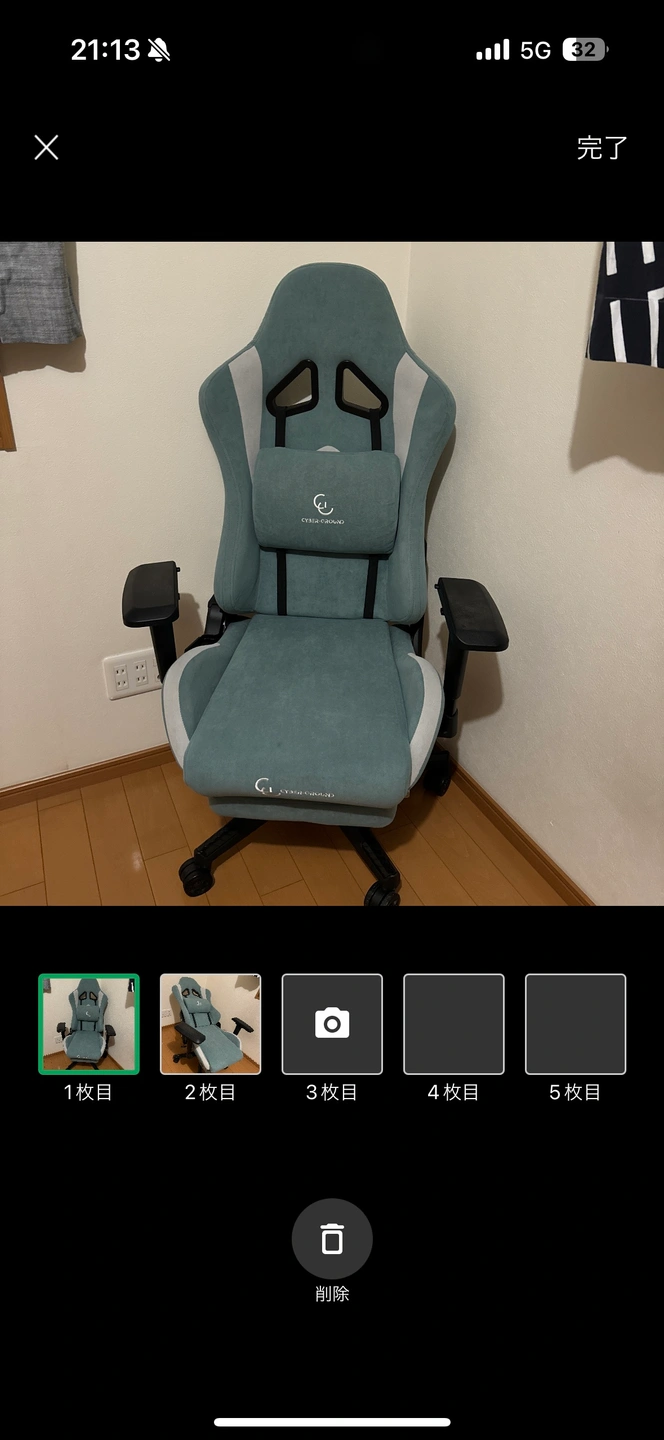Add a photo to the 3枚目 camera slot

pyautogui.click(x=332, y=1024)
